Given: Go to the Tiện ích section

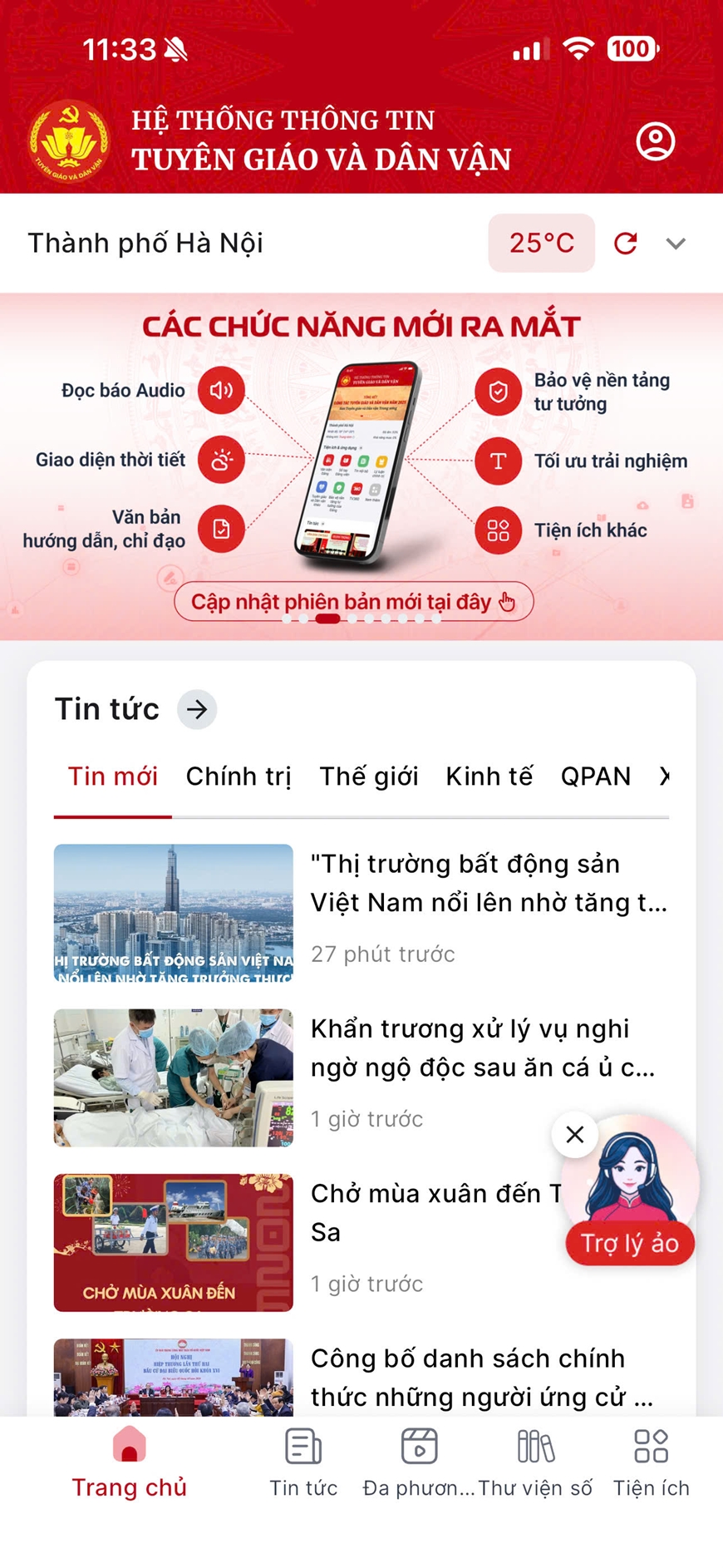Looking at the screenshot, I should [x=651, y=1460].
